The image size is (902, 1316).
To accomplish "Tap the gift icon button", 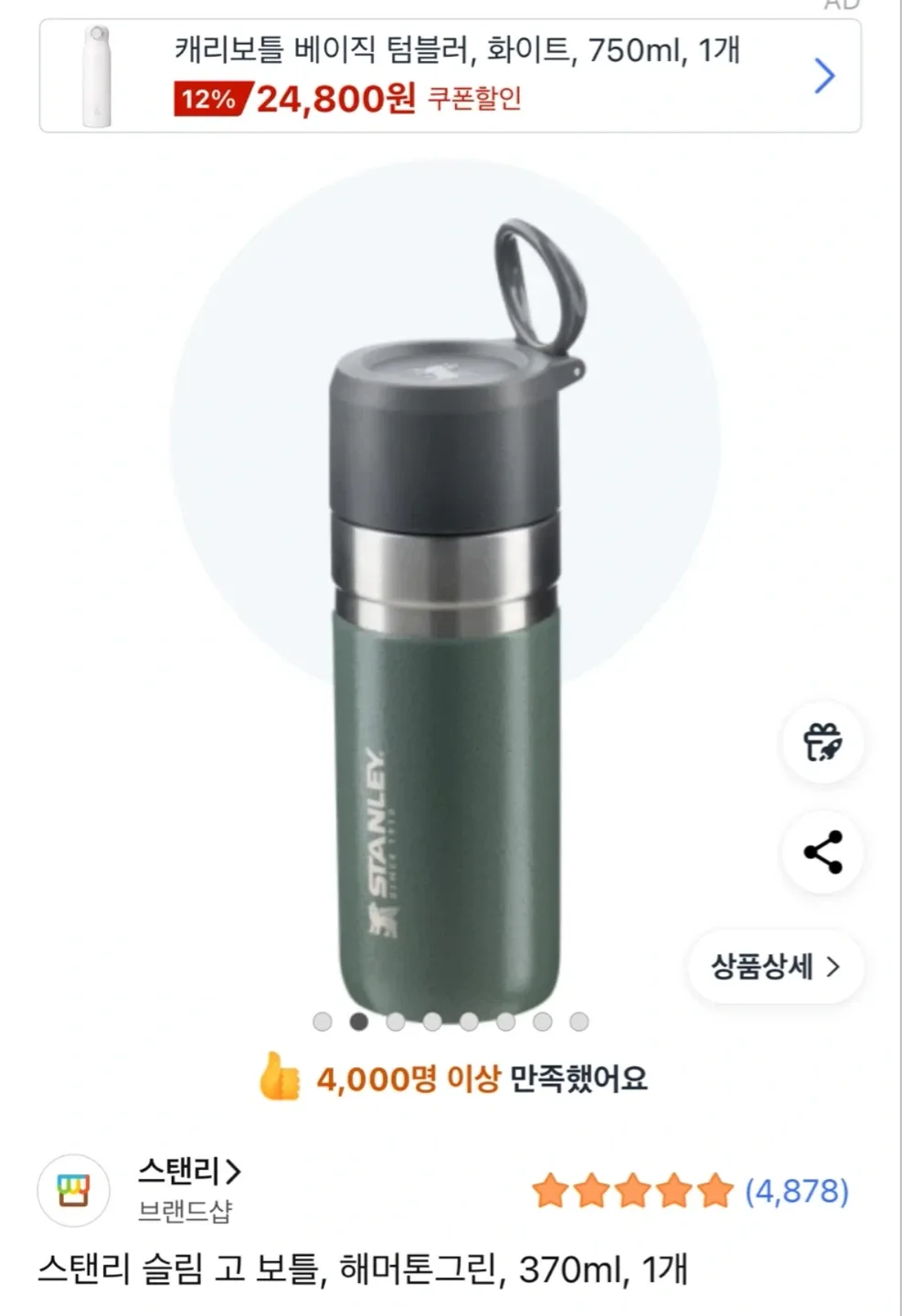I will (822, 742).
